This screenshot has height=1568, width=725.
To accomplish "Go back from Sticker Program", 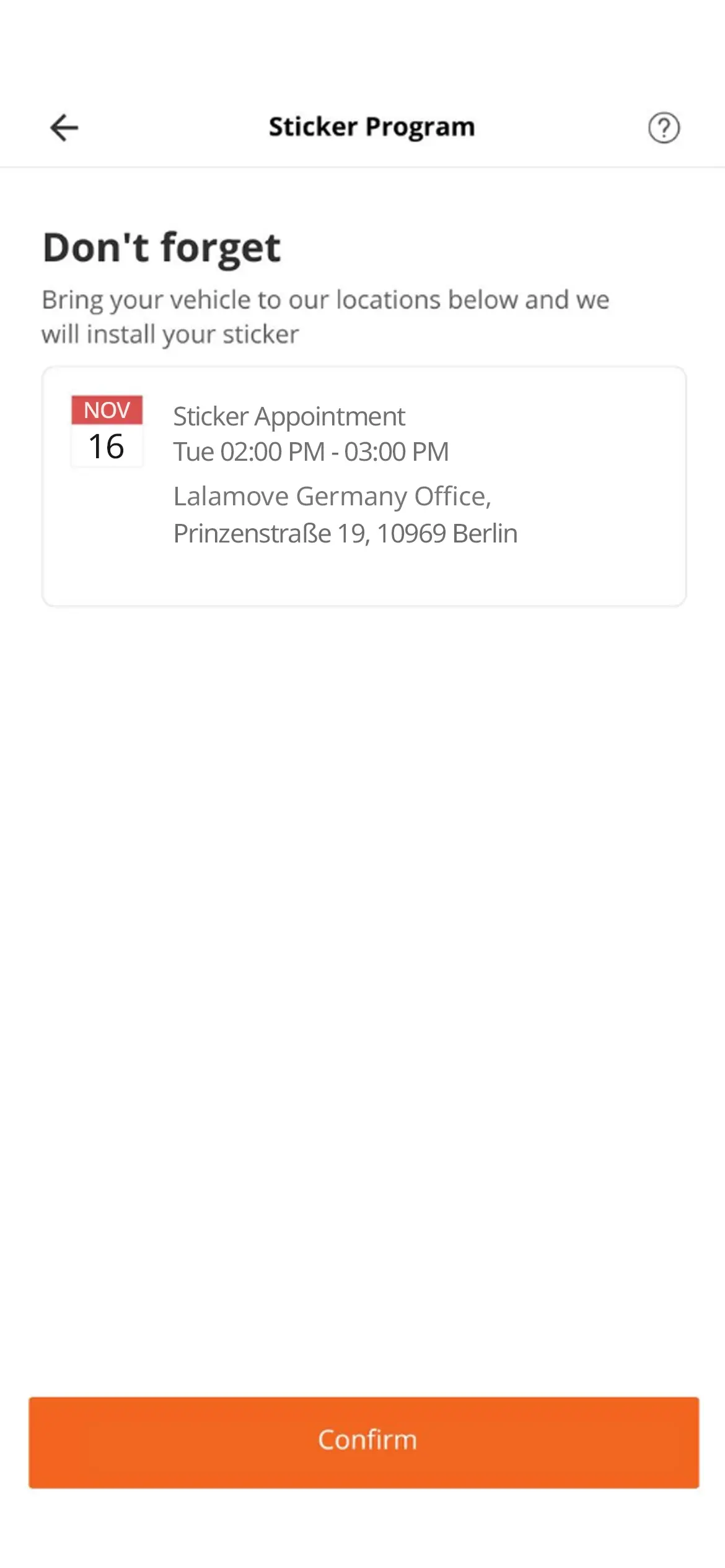I will tap(64, 128).
